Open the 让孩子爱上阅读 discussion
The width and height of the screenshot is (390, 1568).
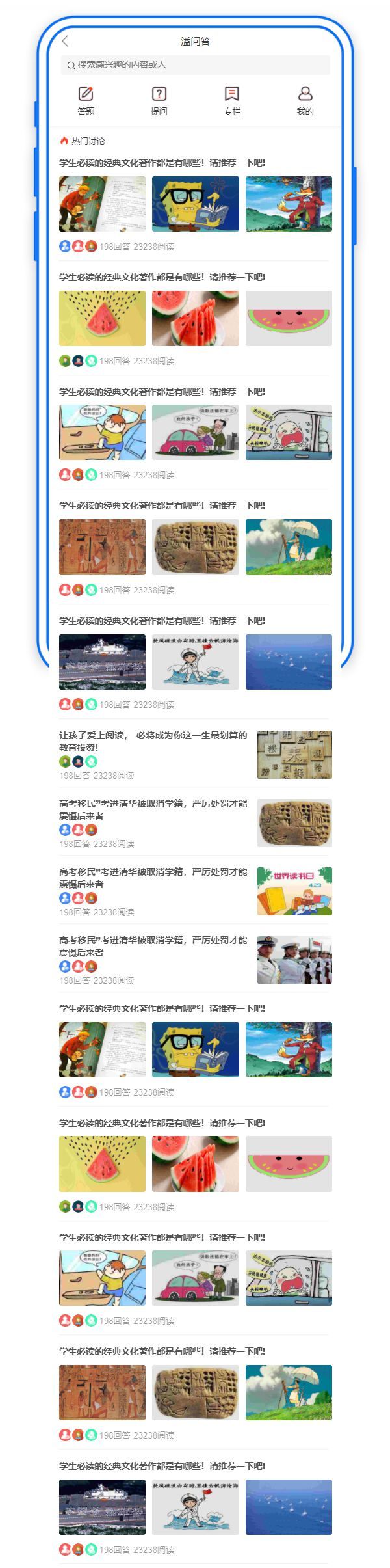click(153, 741)
